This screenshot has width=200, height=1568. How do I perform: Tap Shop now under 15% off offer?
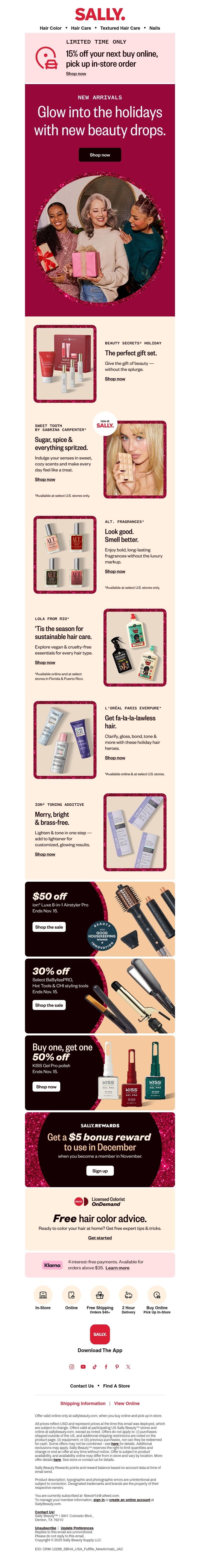click(x=76, y=74)
